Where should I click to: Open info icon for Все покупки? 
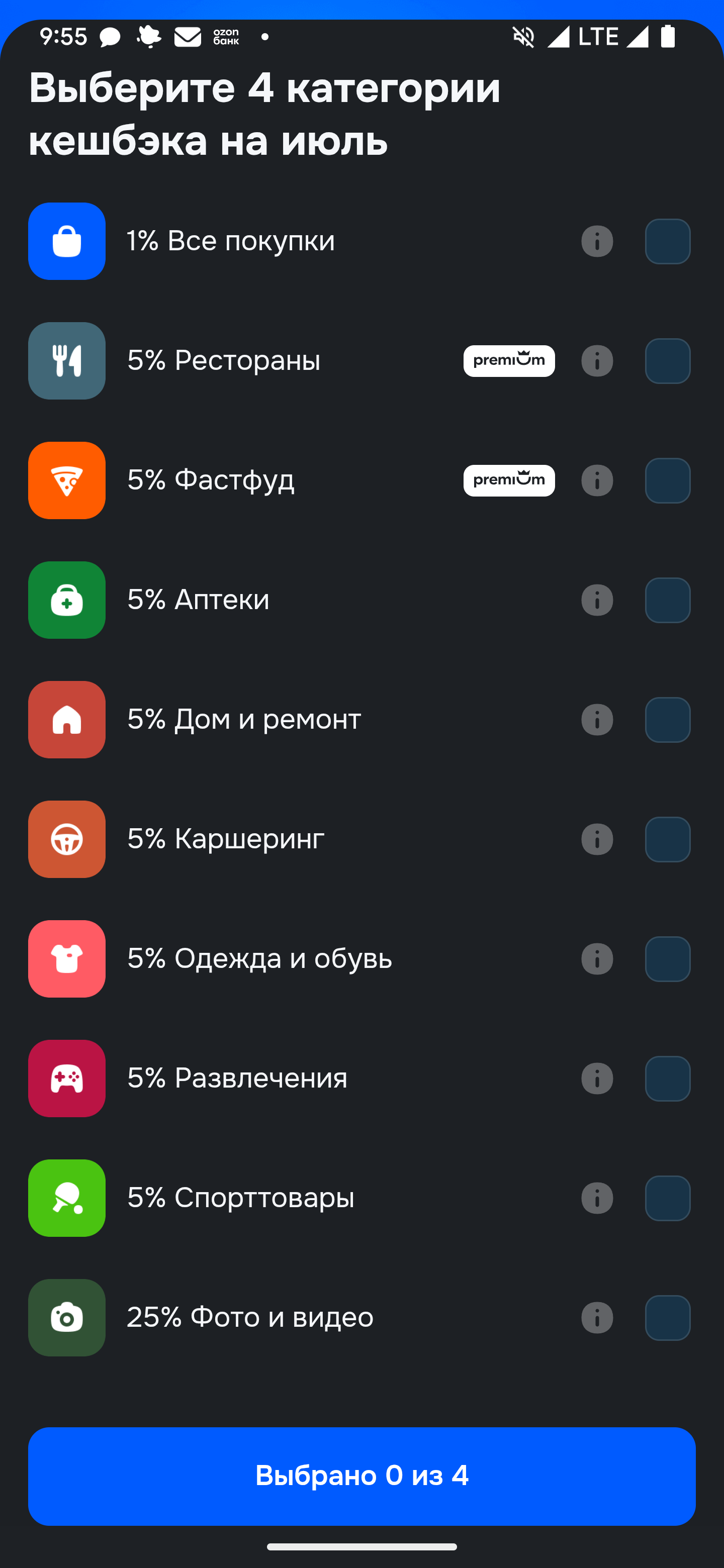[597, 241]
